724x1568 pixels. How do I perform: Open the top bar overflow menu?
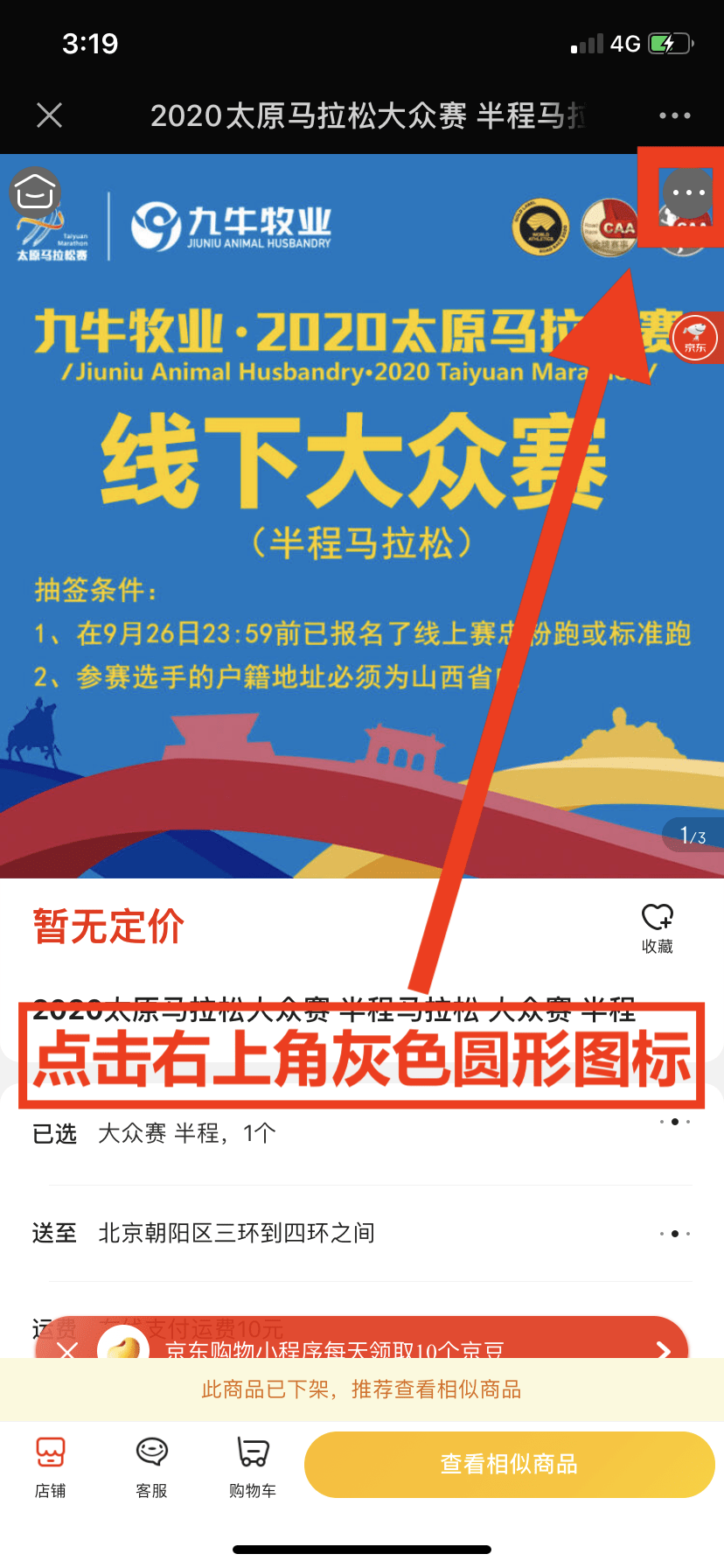coord(674,115)
